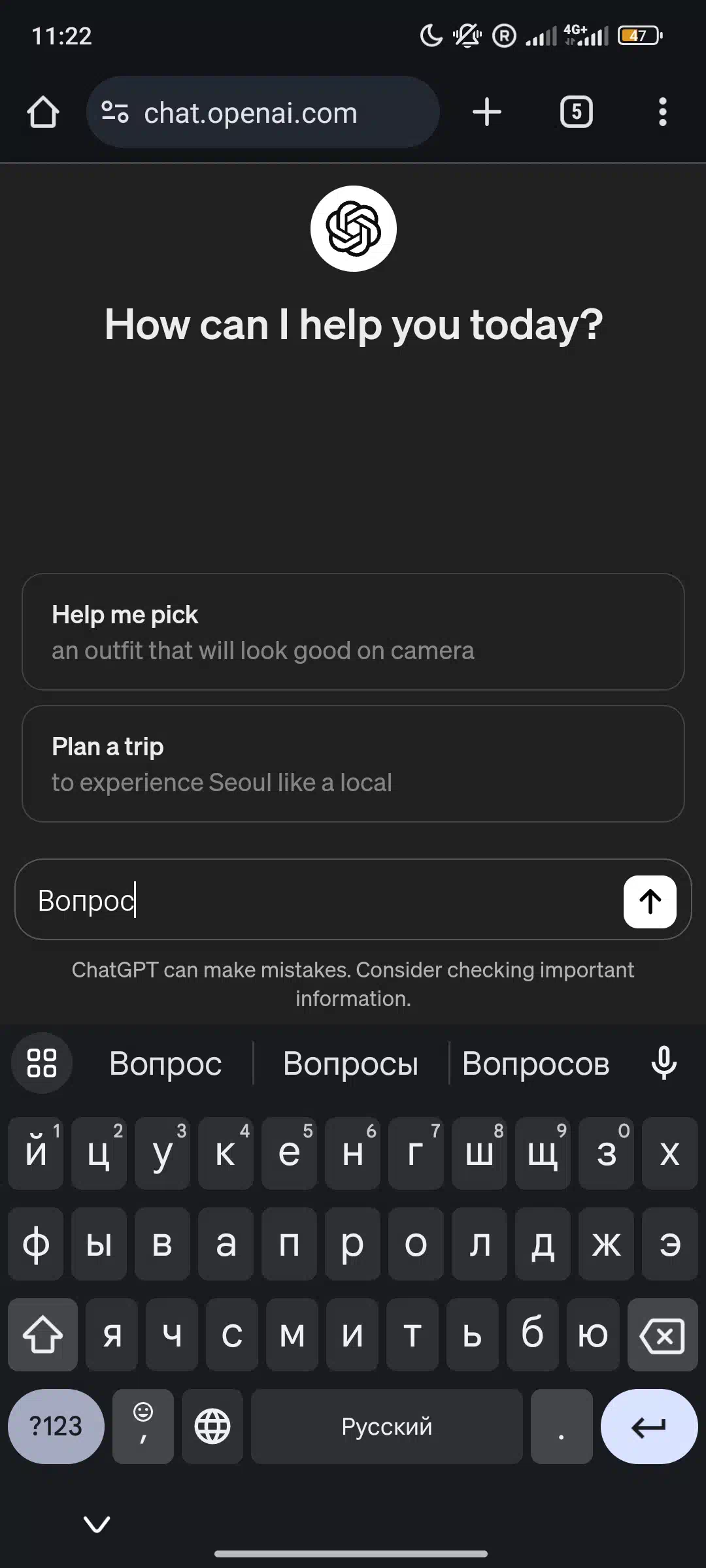Open the tab switcher showing 5 tabs

click(x=577, y=112)
